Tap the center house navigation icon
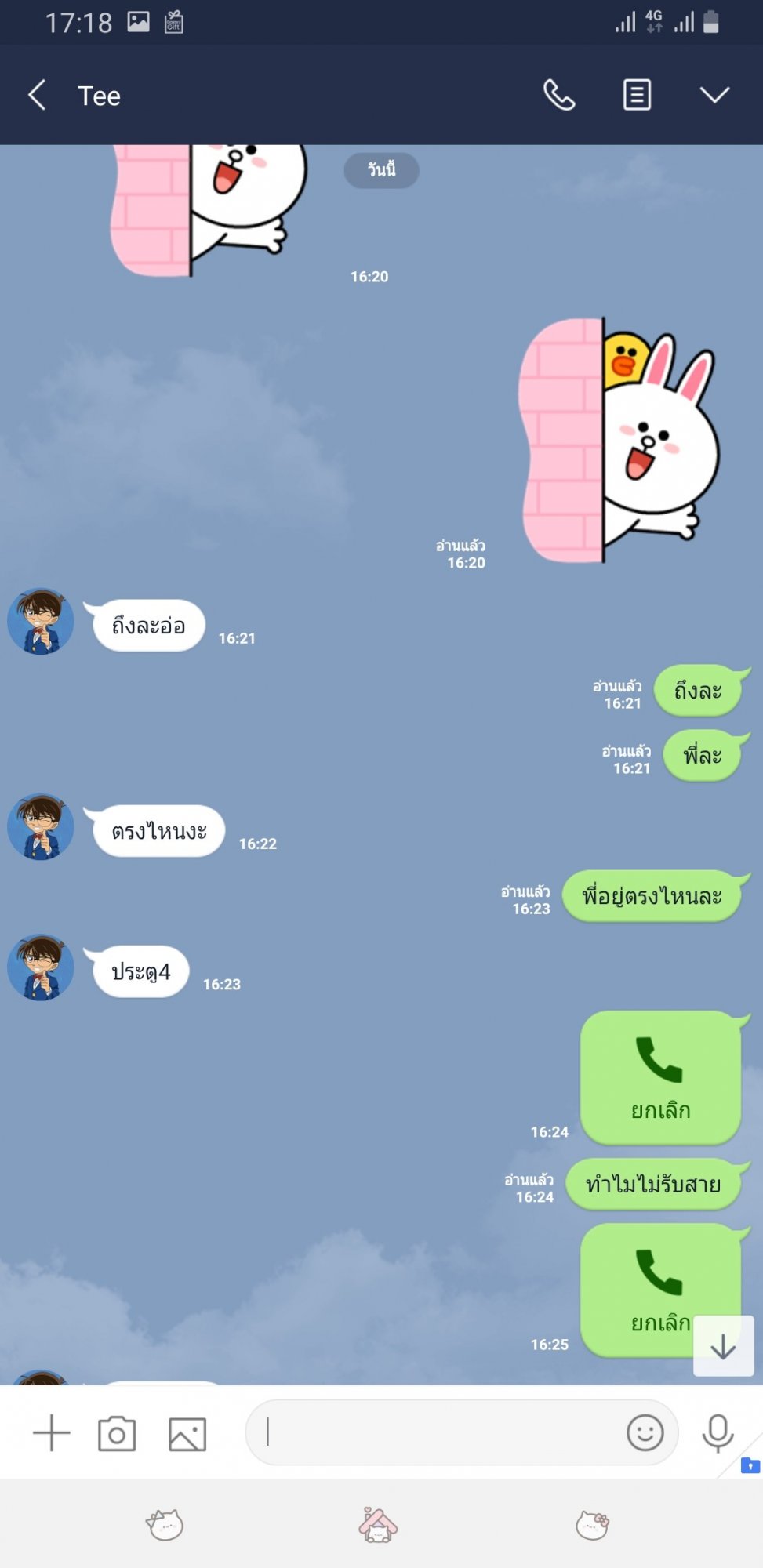This screenshot has width=763, height=1568. pyautogui.click(x=378, y=1525)
